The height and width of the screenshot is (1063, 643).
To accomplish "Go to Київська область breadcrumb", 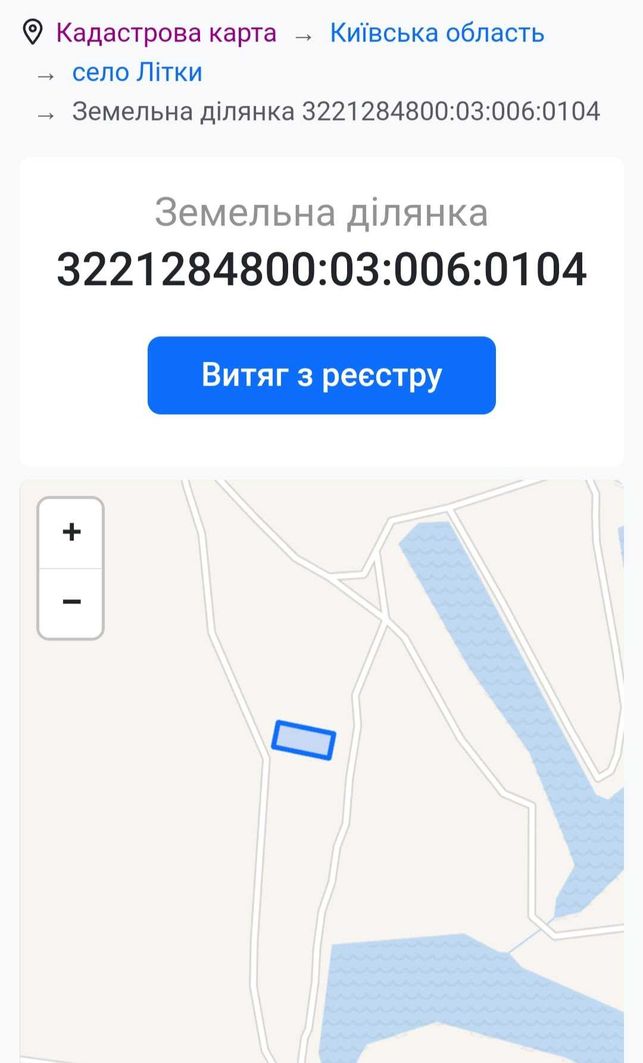I will pos(437,33).
